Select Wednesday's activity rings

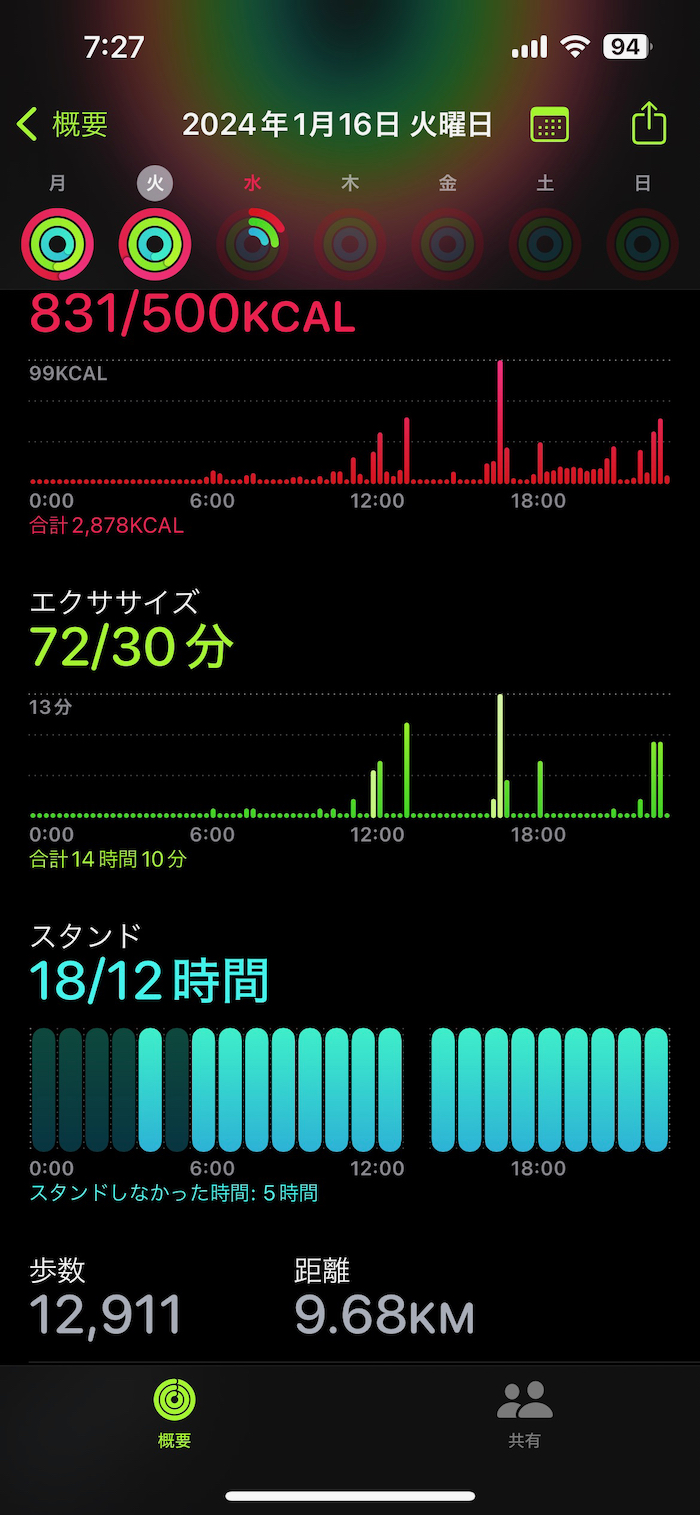pyautogui.click(x=253, y=244)
